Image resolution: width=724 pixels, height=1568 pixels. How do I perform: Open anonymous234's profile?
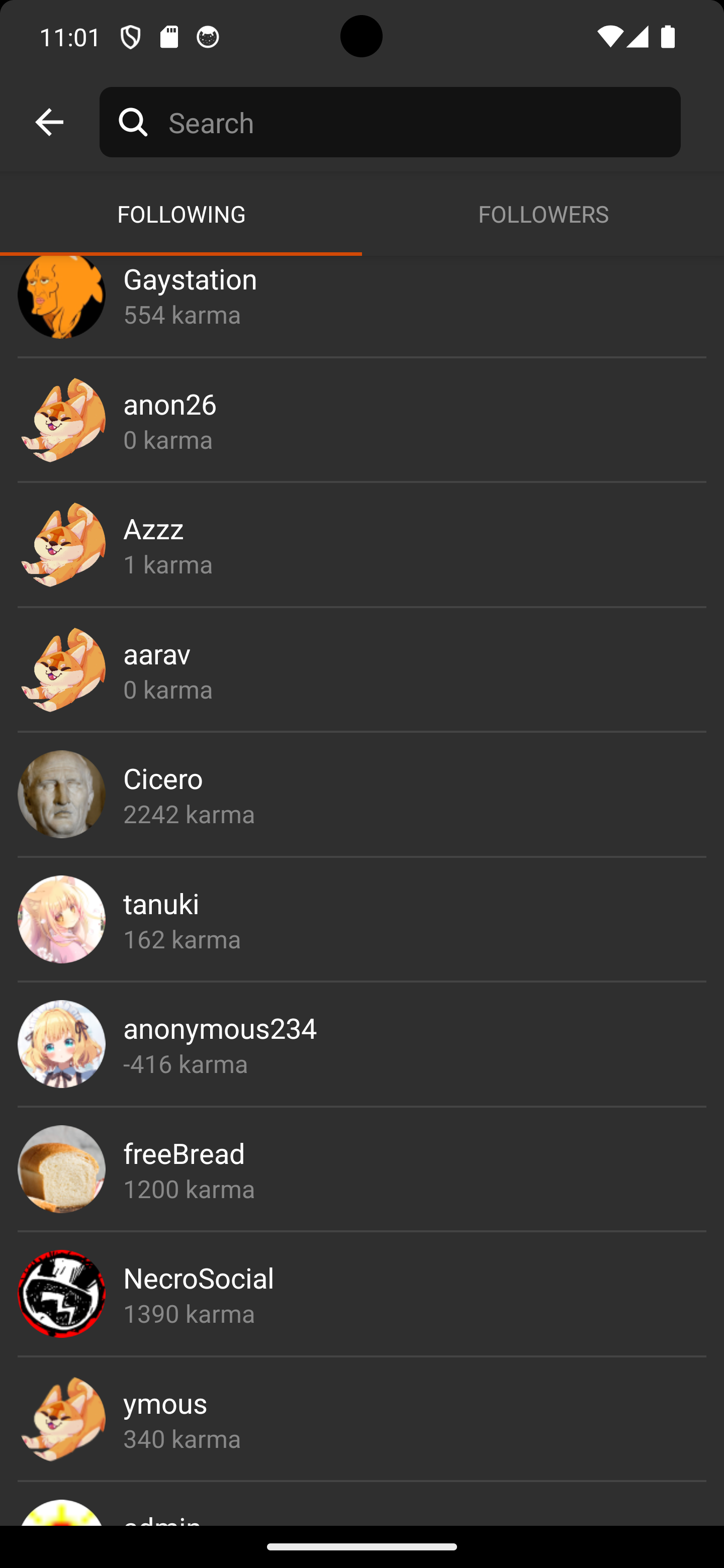tap(361, 1044)
